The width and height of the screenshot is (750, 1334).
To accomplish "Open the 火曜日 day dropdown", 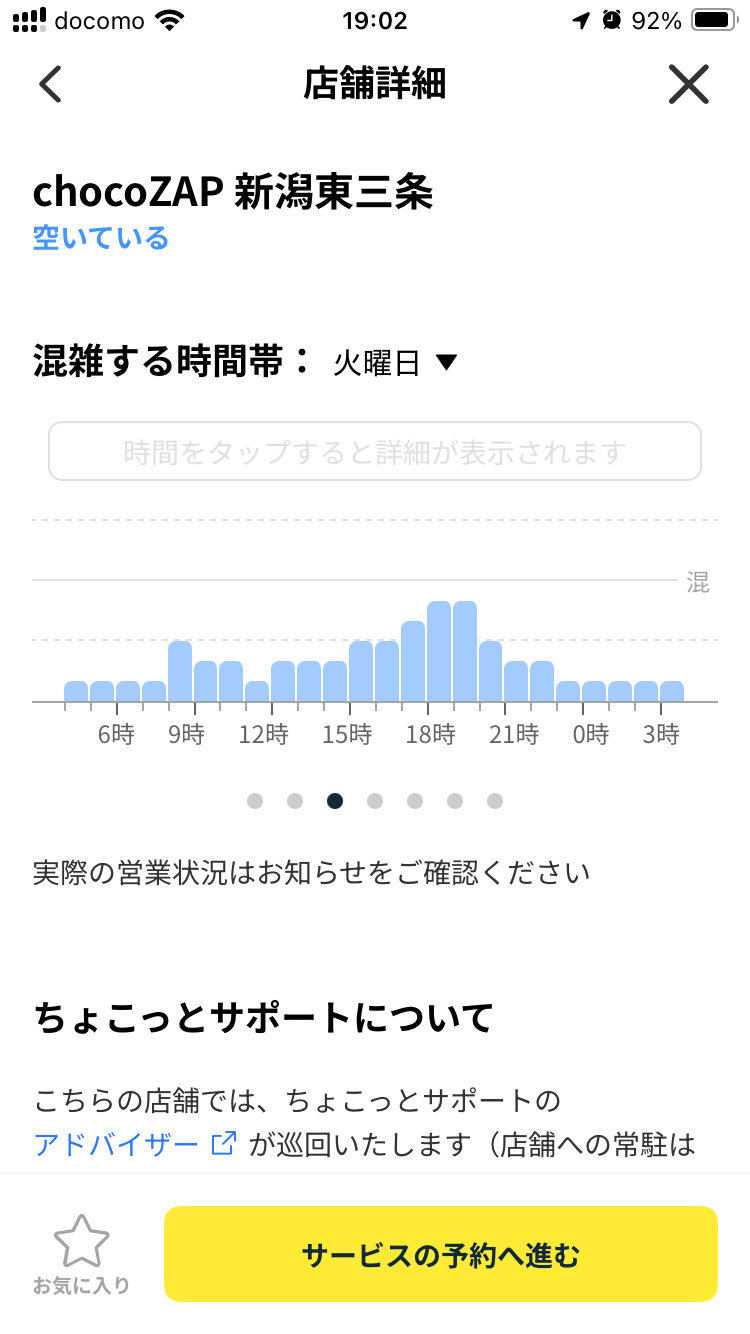I will click(x=395, y=363).
